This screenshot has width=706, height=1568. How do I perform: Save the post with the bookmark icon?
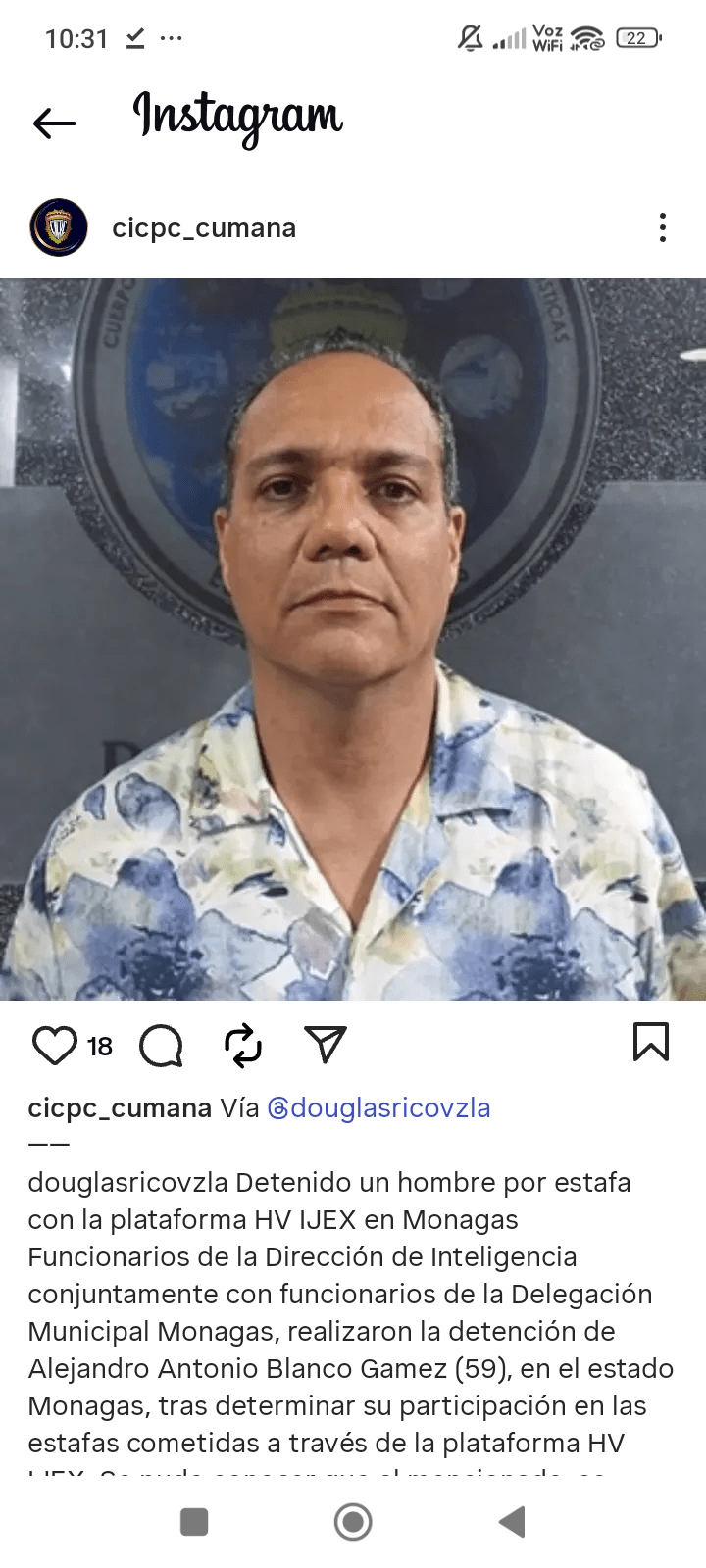[x=651, y=1042]
